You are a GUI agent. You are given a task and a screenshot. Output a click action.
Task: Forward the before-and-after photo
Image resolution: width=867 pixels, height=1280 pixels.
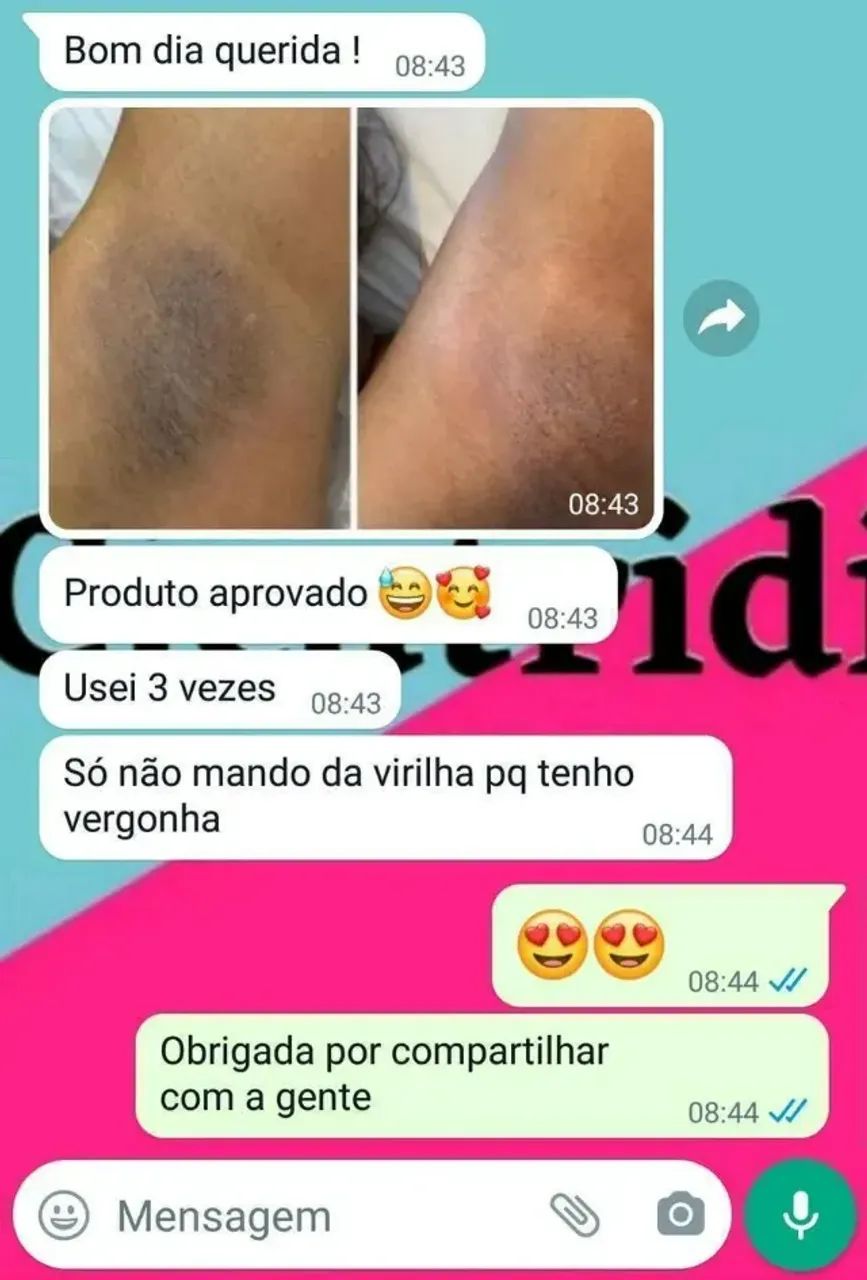tap(720, 319)
